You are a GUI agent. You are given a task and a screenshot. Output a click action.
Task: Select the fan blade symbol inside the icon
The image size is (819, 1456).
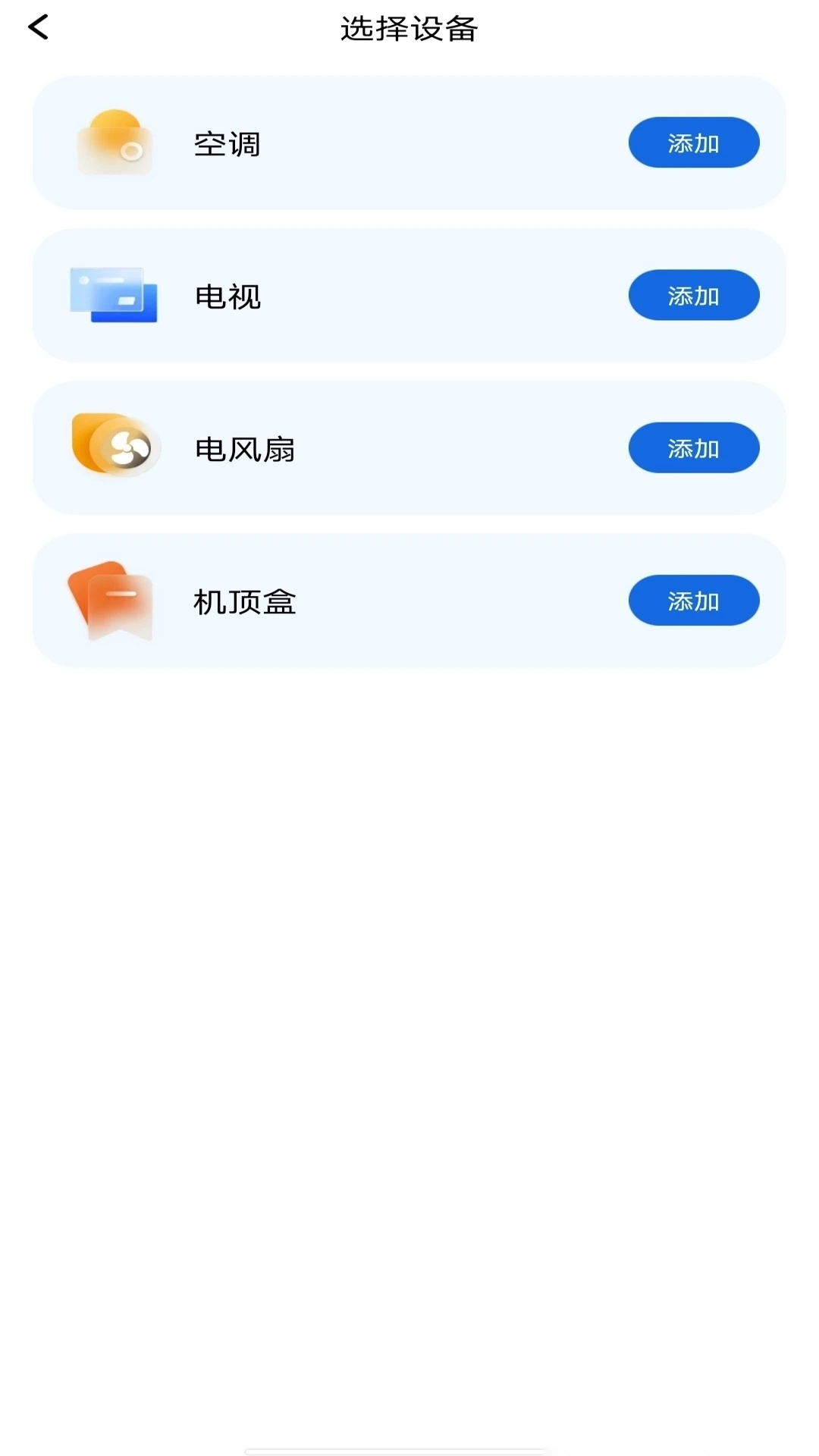(127, 447)
